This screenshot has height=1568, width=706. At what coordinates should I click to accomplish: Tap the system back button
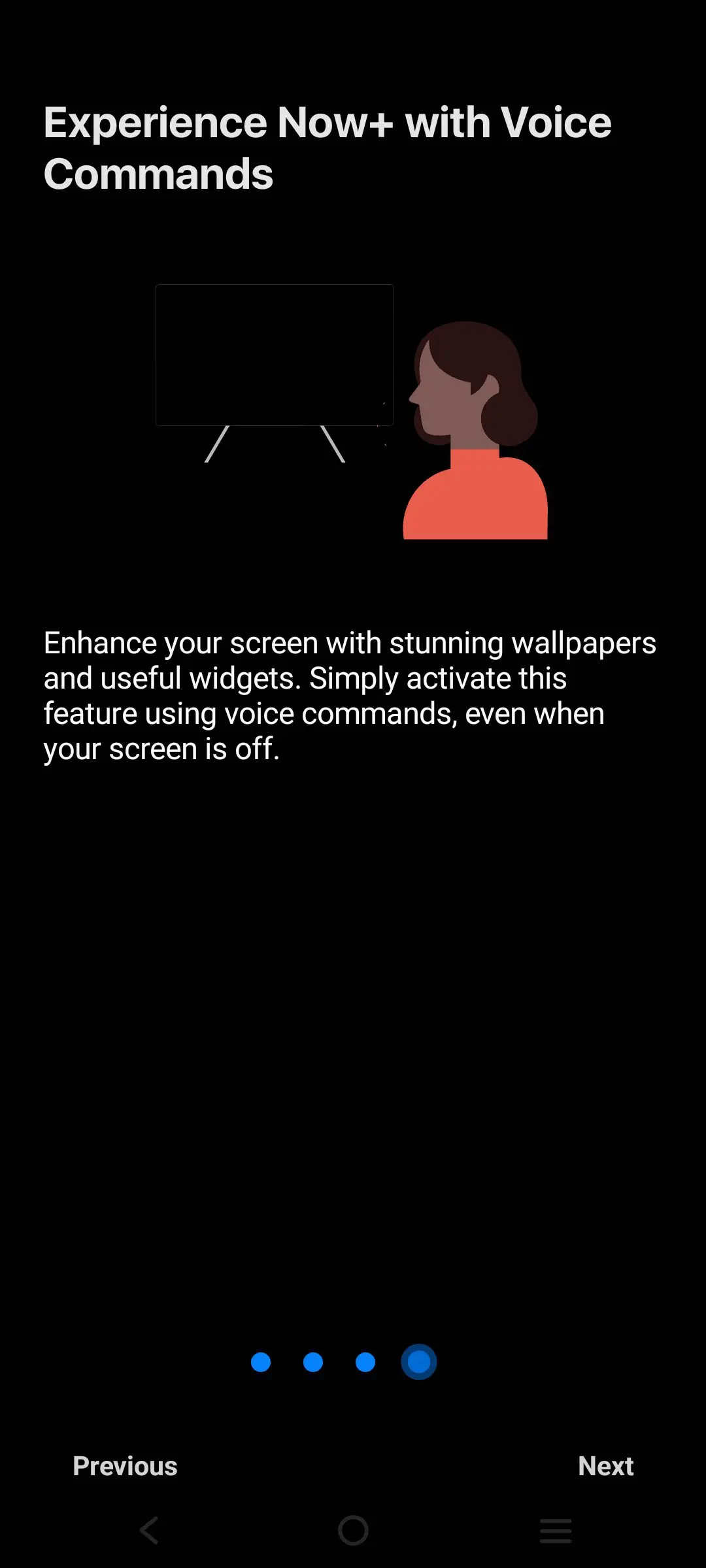tap(150, 1530)
